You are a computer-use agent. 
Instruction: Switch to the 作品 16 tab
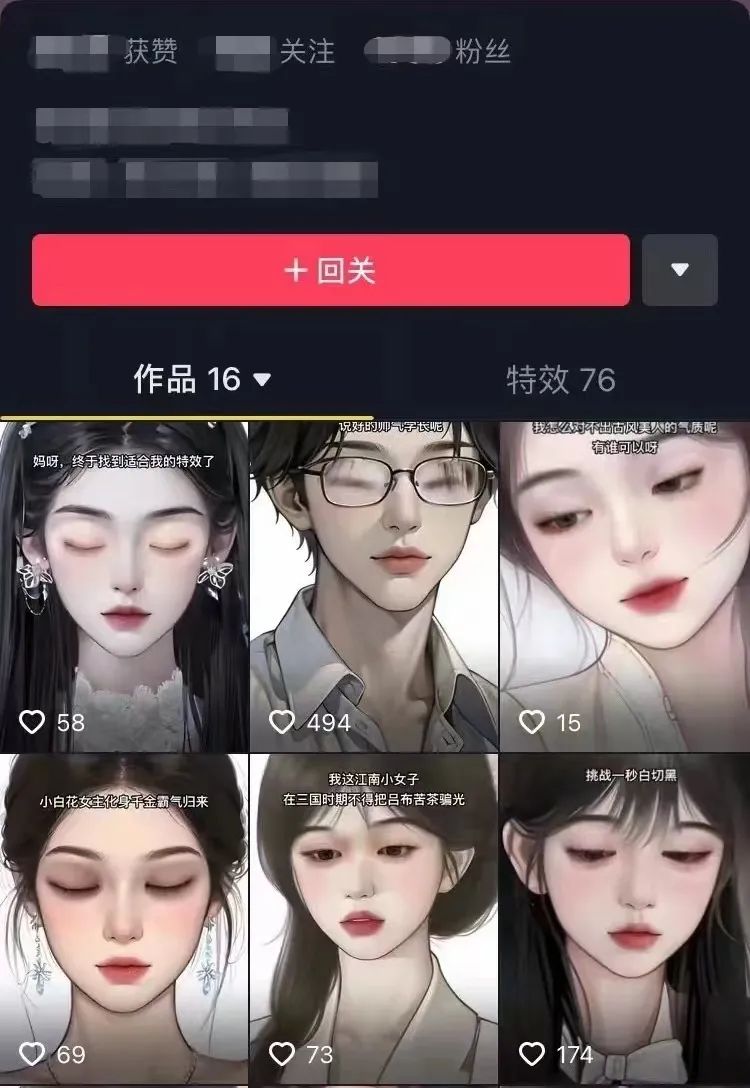coord(202,379)
